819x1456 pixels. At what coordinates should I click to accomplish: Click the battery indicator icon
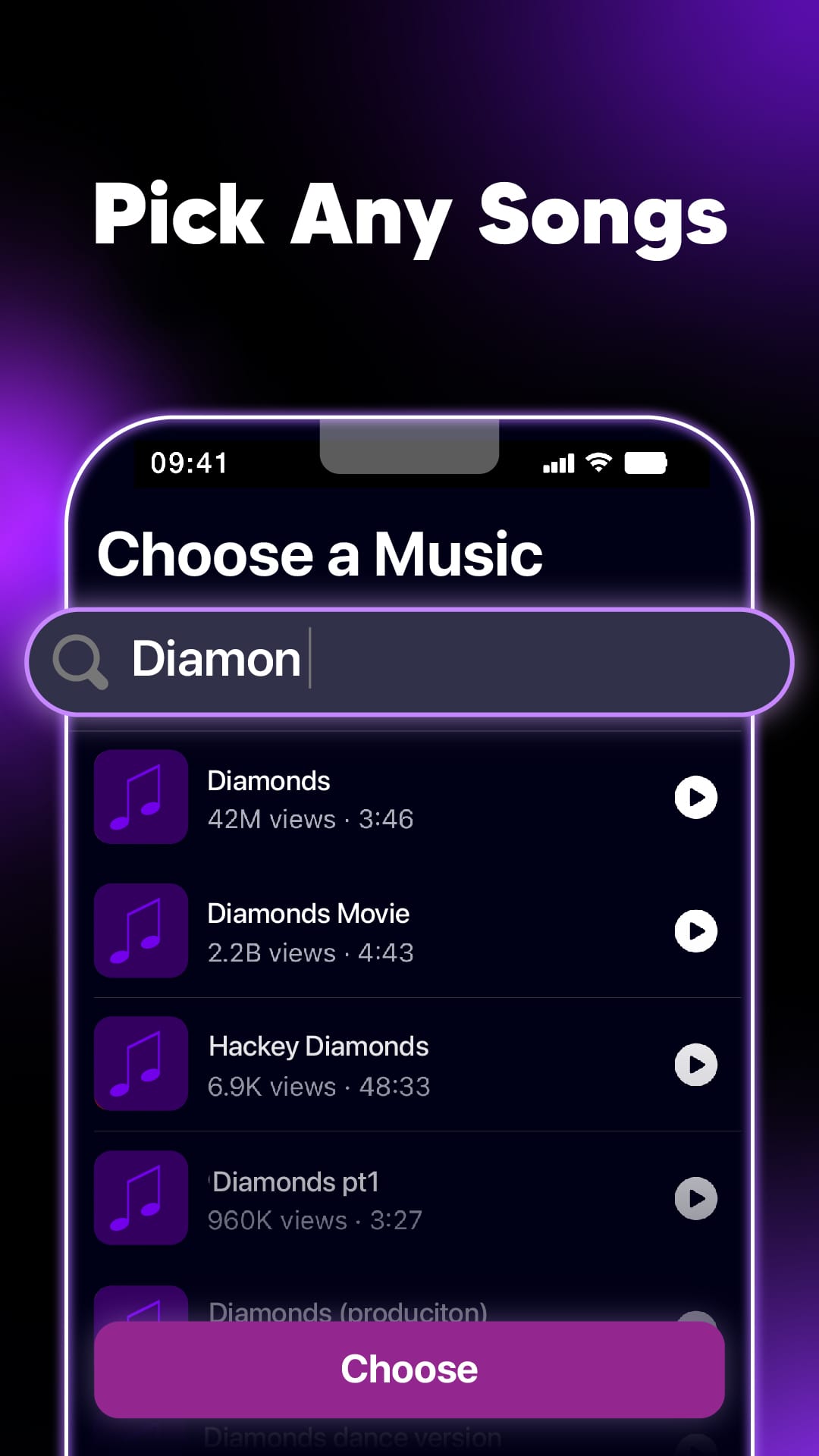645,461
